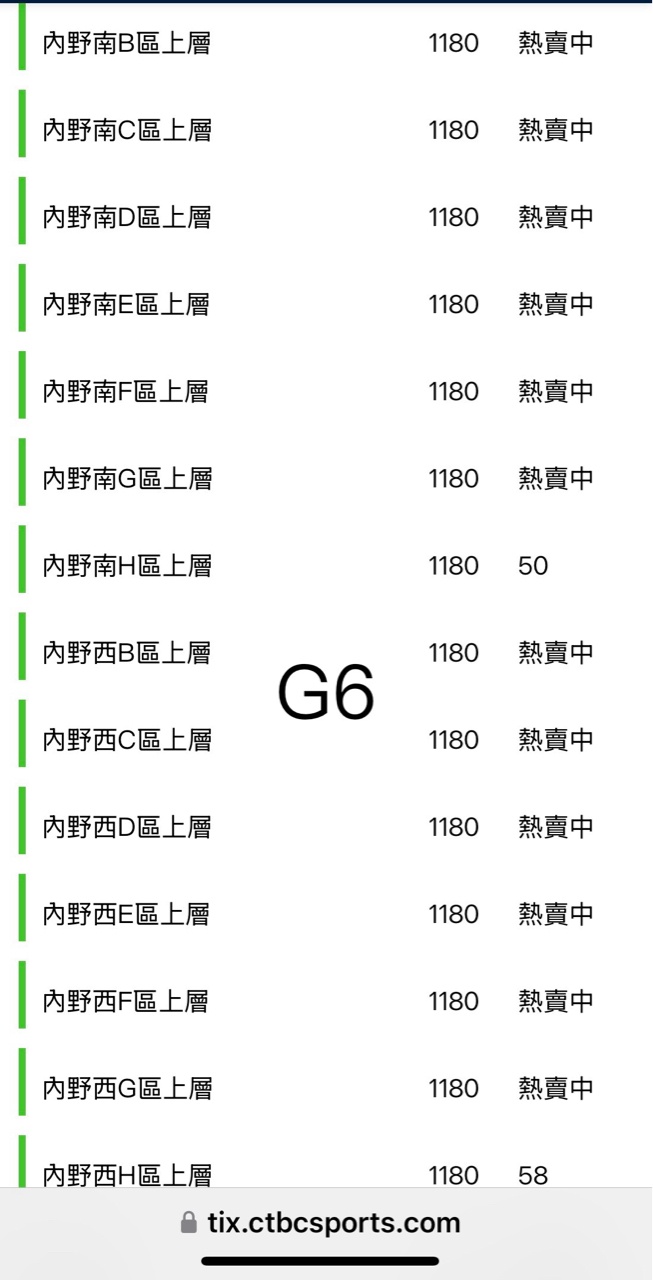
Task: Pick the 內野南D區上層 section
Action: tap(127, 217)
